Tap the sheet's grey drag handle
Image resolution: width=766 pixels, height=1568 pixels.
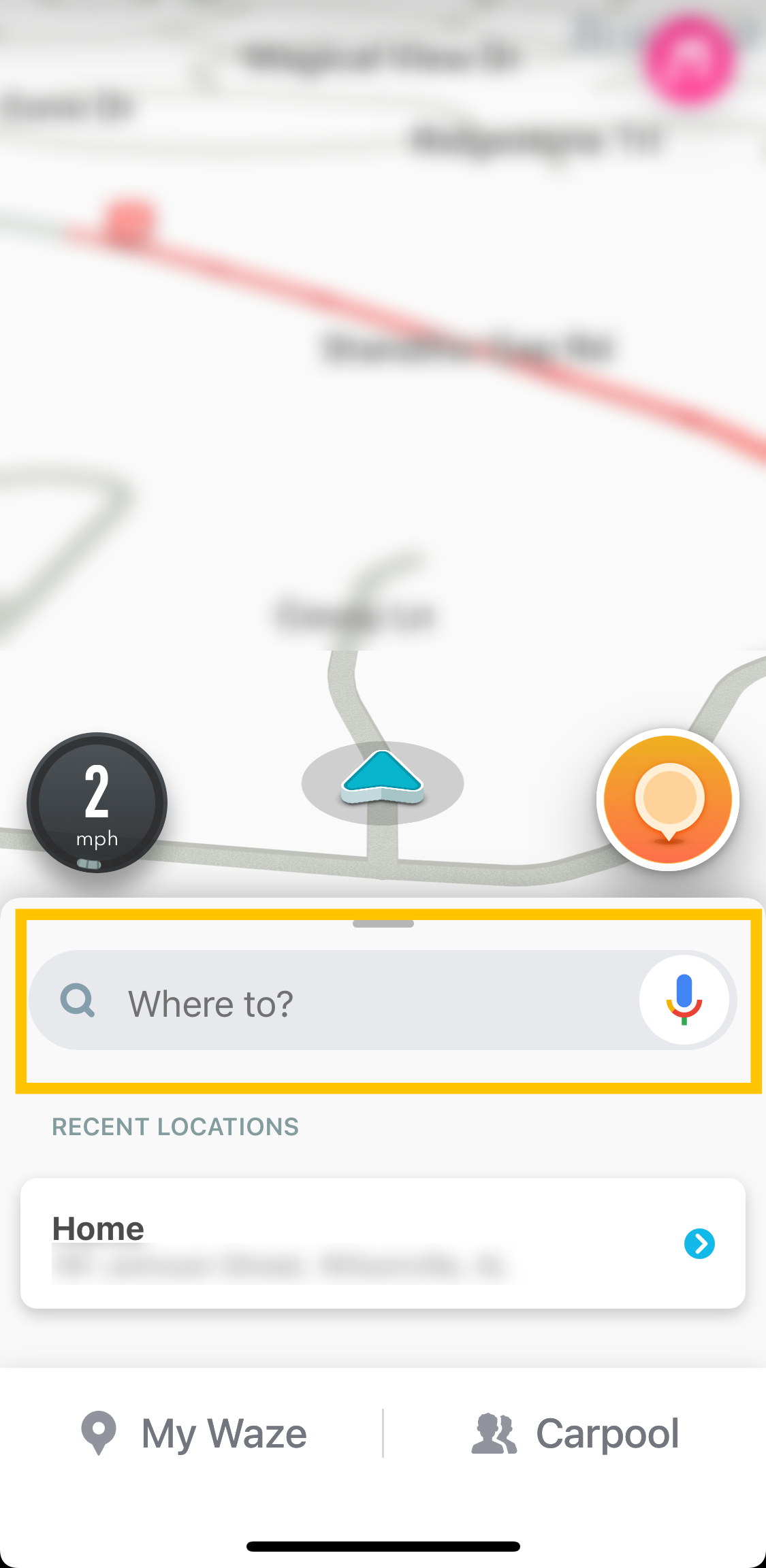pos(383,924)
